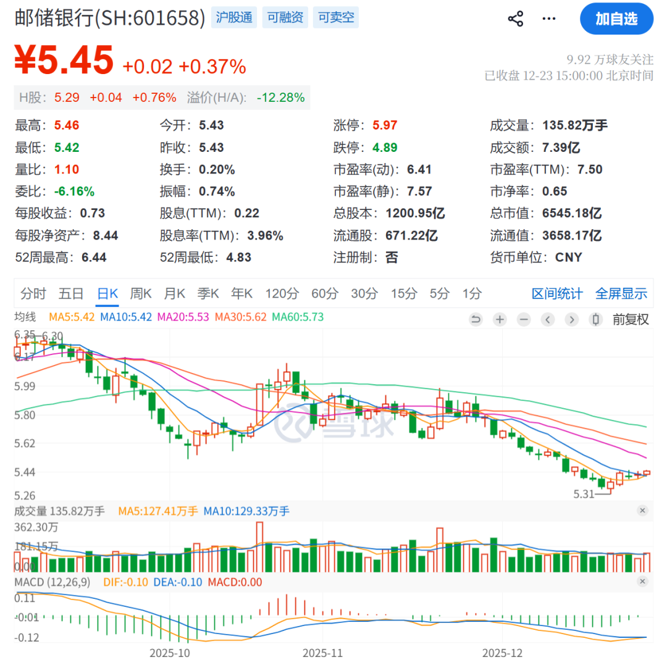The image size is (667, 665).
Task: Select the 月K chart tab
Action: pyautogui.click(x=174, y=294)
